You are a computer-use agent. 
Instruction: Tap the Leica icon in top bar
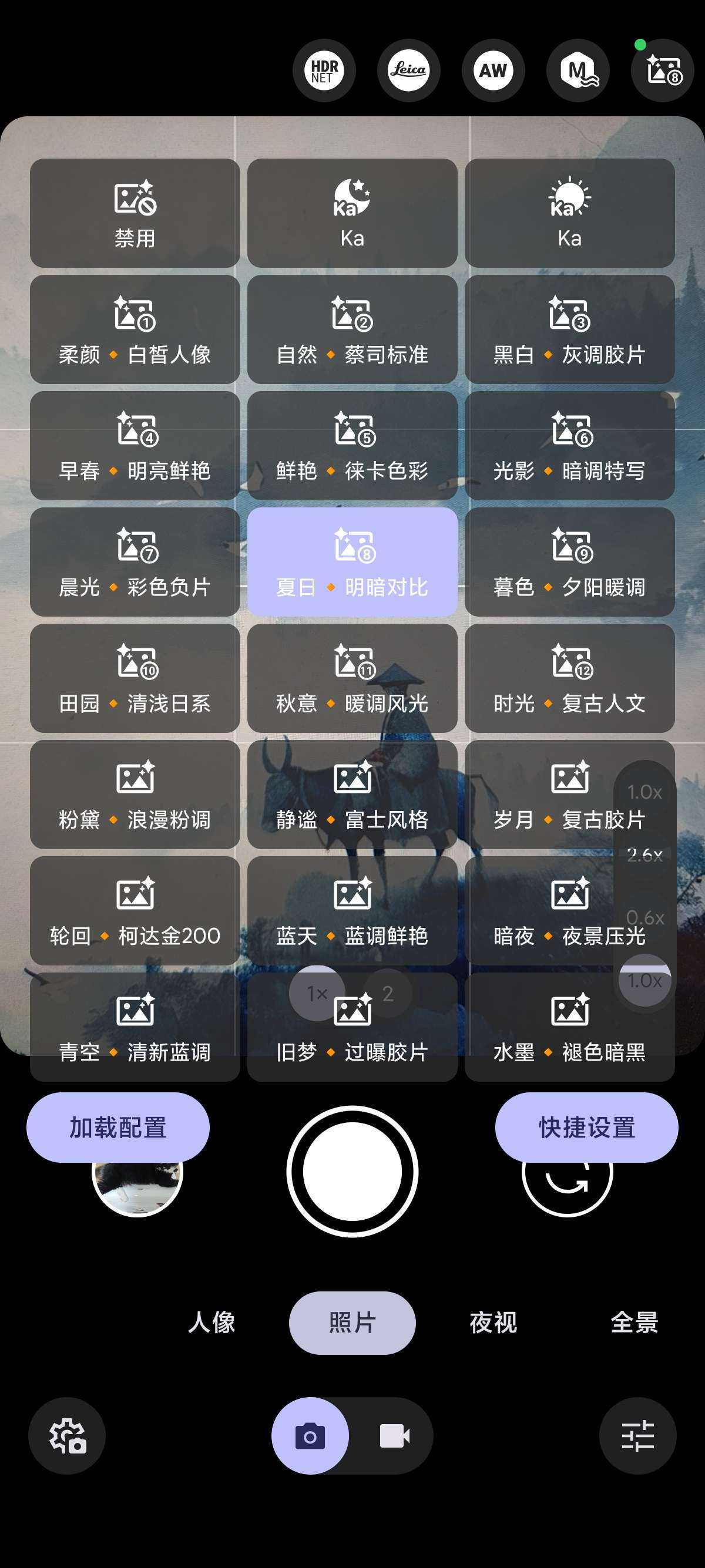click(x=408, y=70)
